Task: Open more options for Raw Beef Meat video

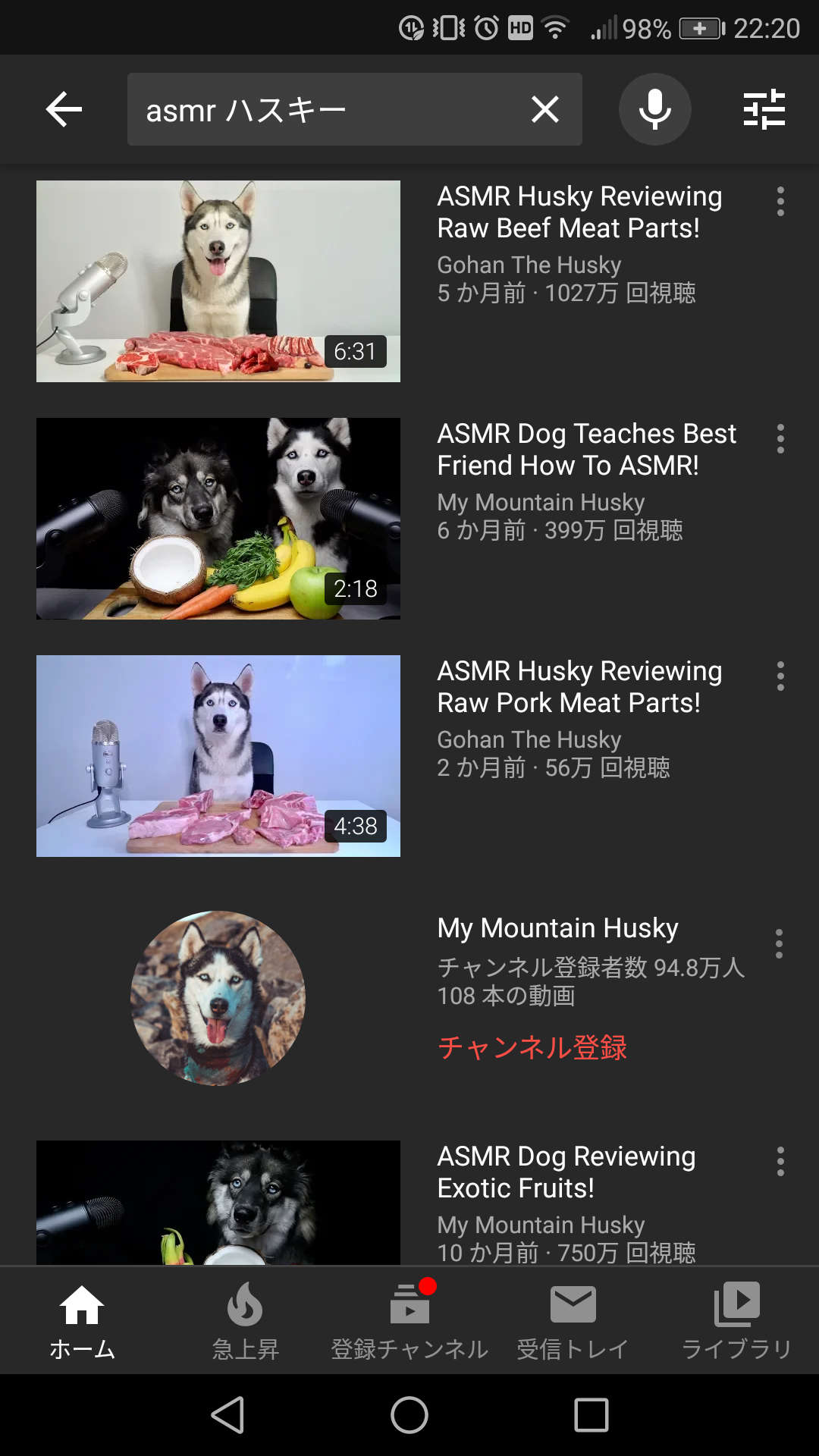Action: pyautogui.click(x=780, y=202)
